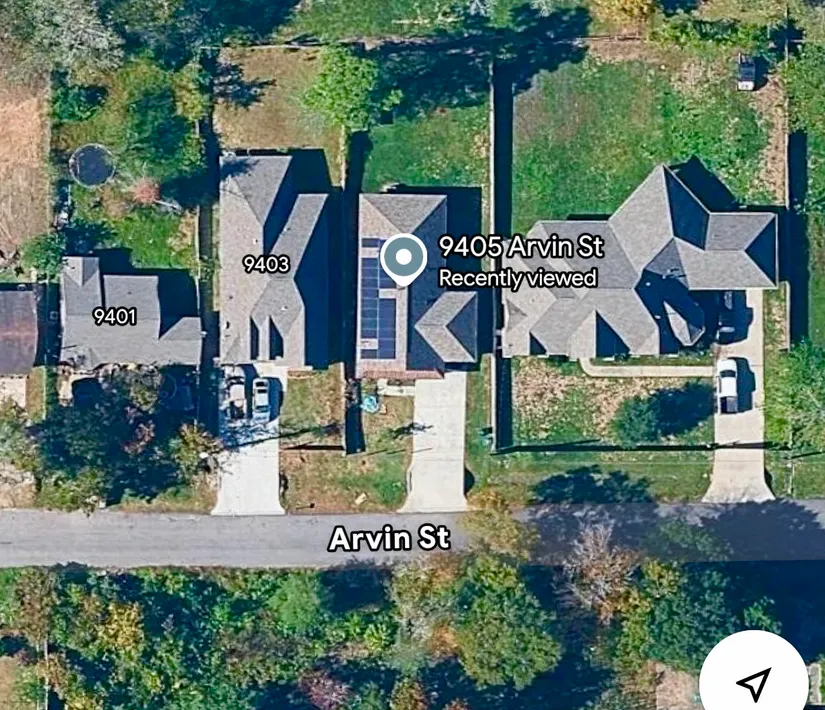The height and width of the screenshot is (710, 825).
Task: Tap the navigation arrow button
Action: pyautogui.click(x=753, y=683)
